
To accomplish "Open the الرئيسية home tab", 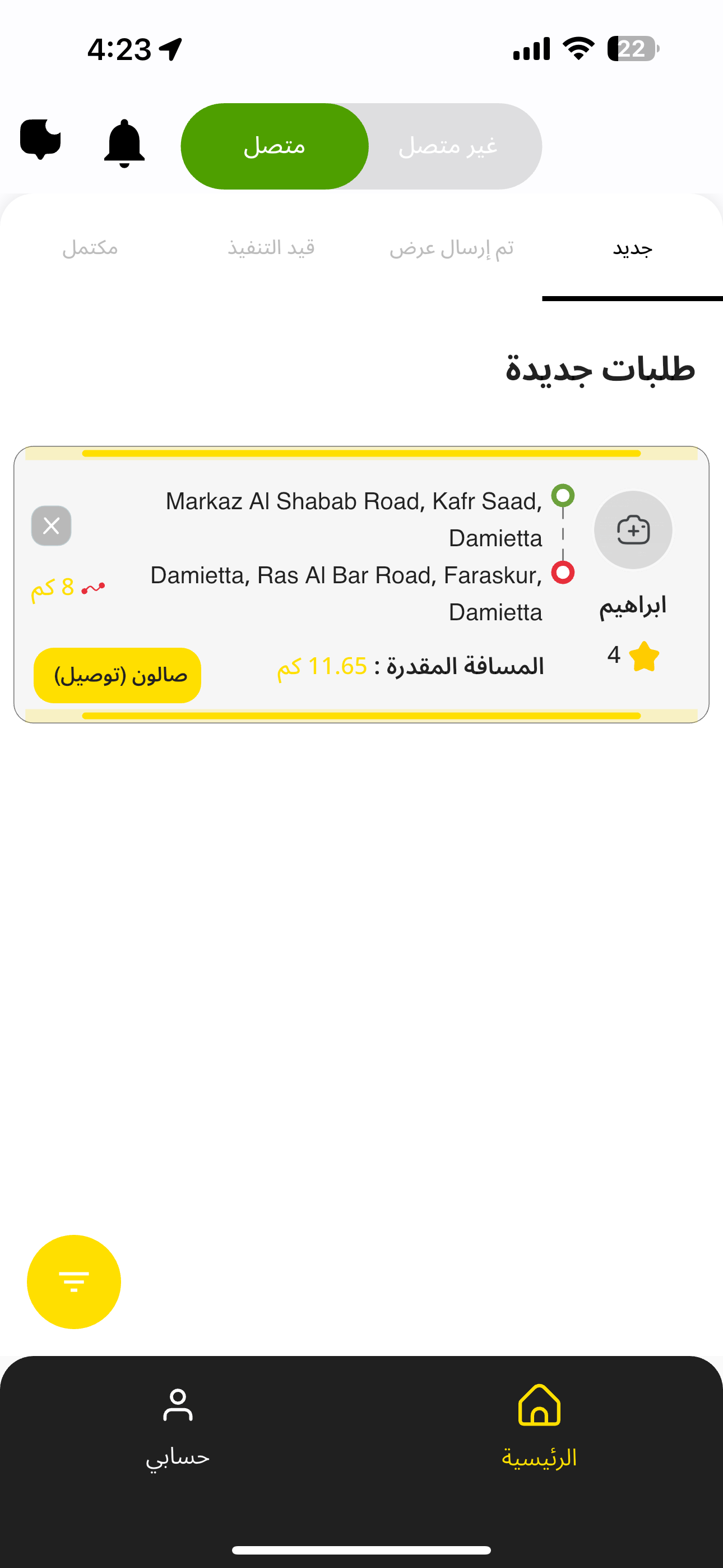I will coord(539,1427).
